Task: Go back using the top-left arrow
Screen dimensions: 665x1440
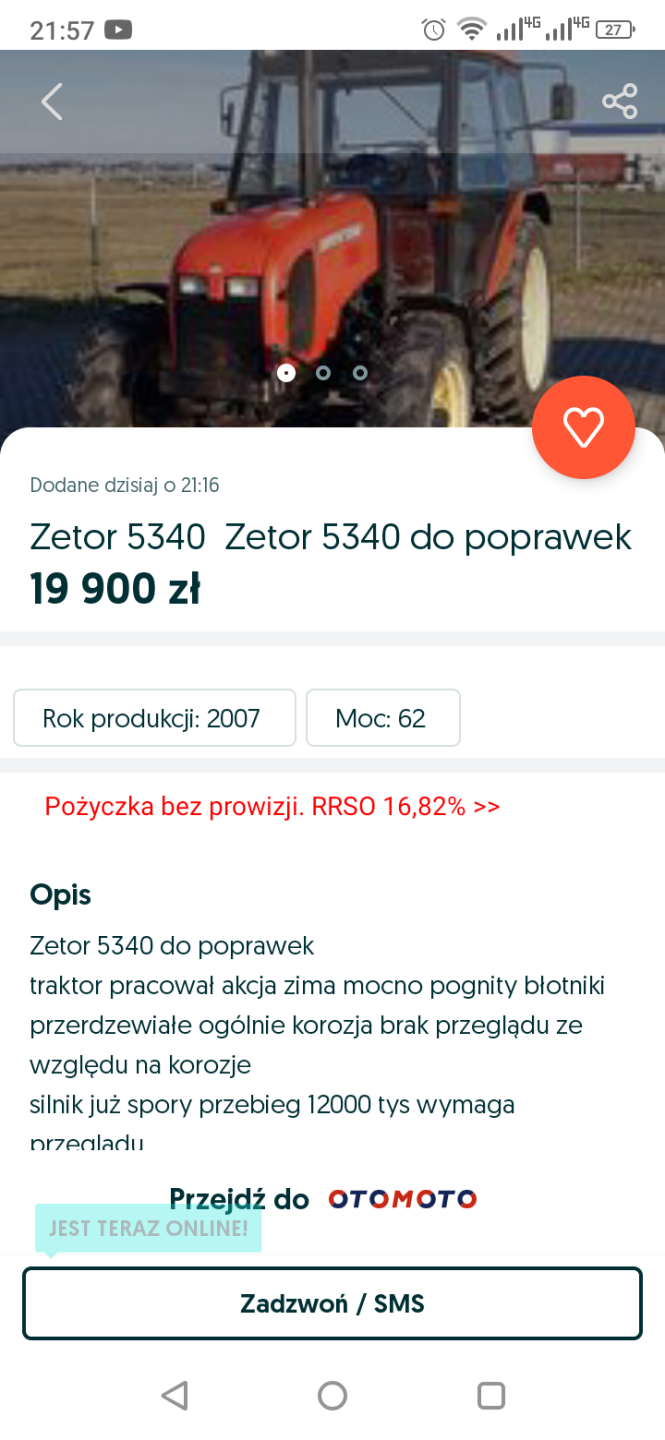Action: point(52,102)
